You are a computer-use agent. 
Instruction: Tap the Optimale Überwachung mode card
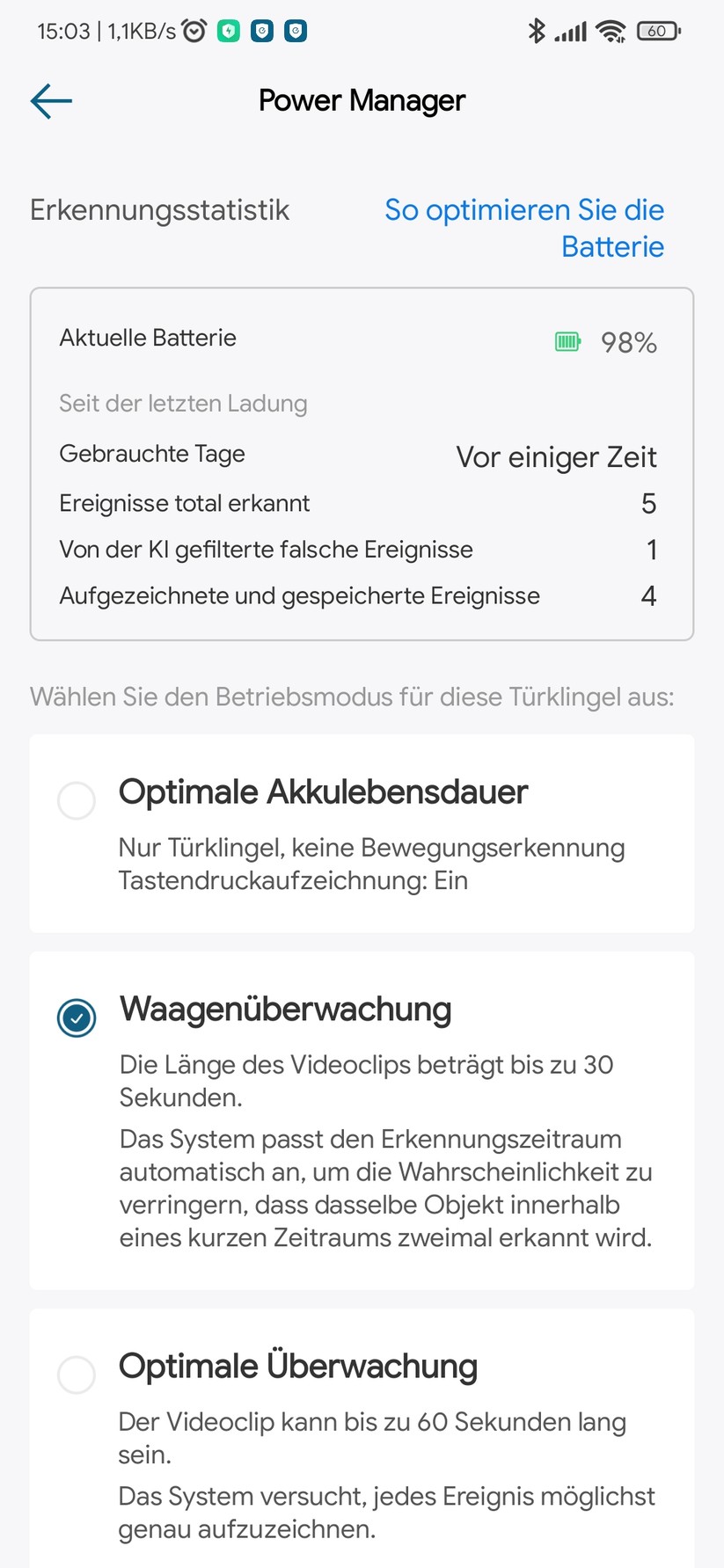tap(362, 1433)
